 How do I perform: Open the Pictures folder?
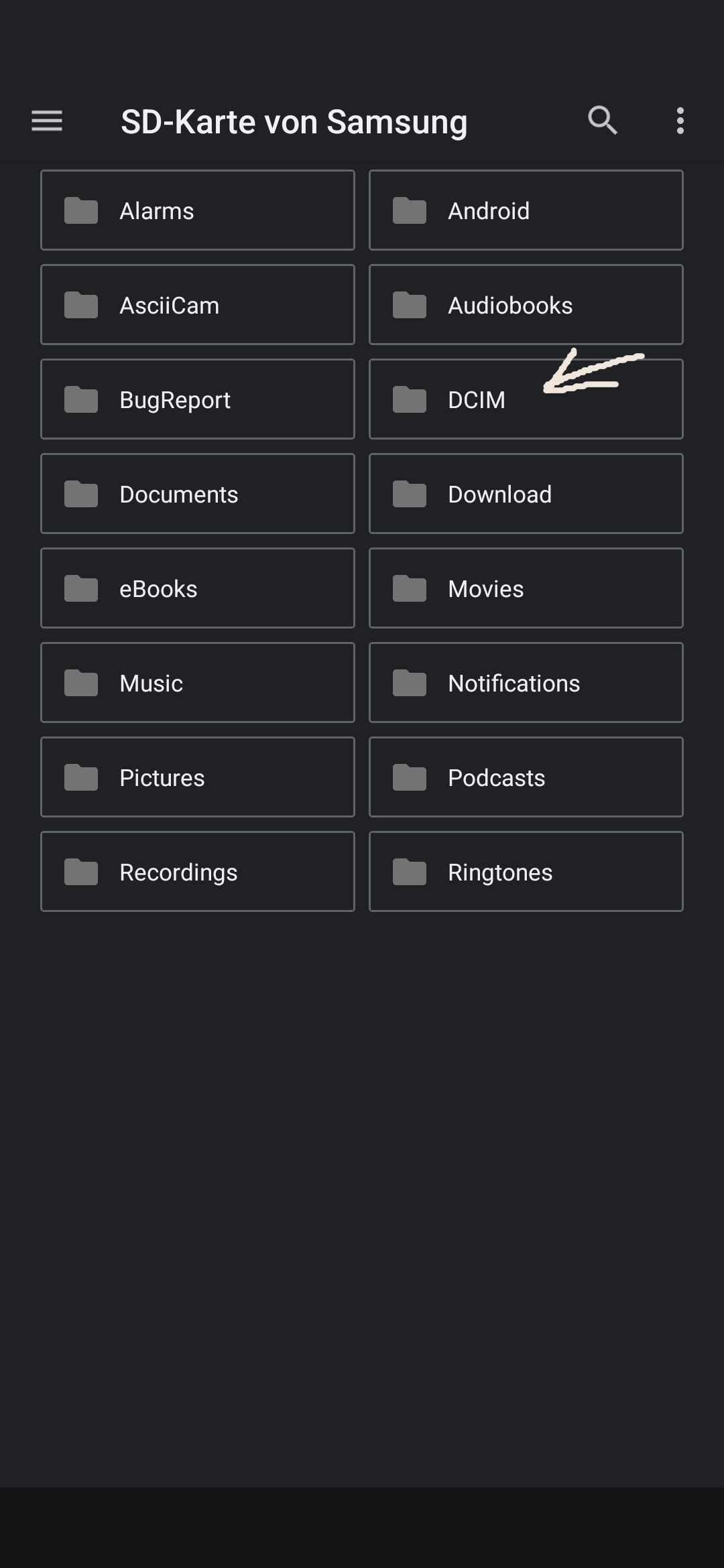[197, 777]
